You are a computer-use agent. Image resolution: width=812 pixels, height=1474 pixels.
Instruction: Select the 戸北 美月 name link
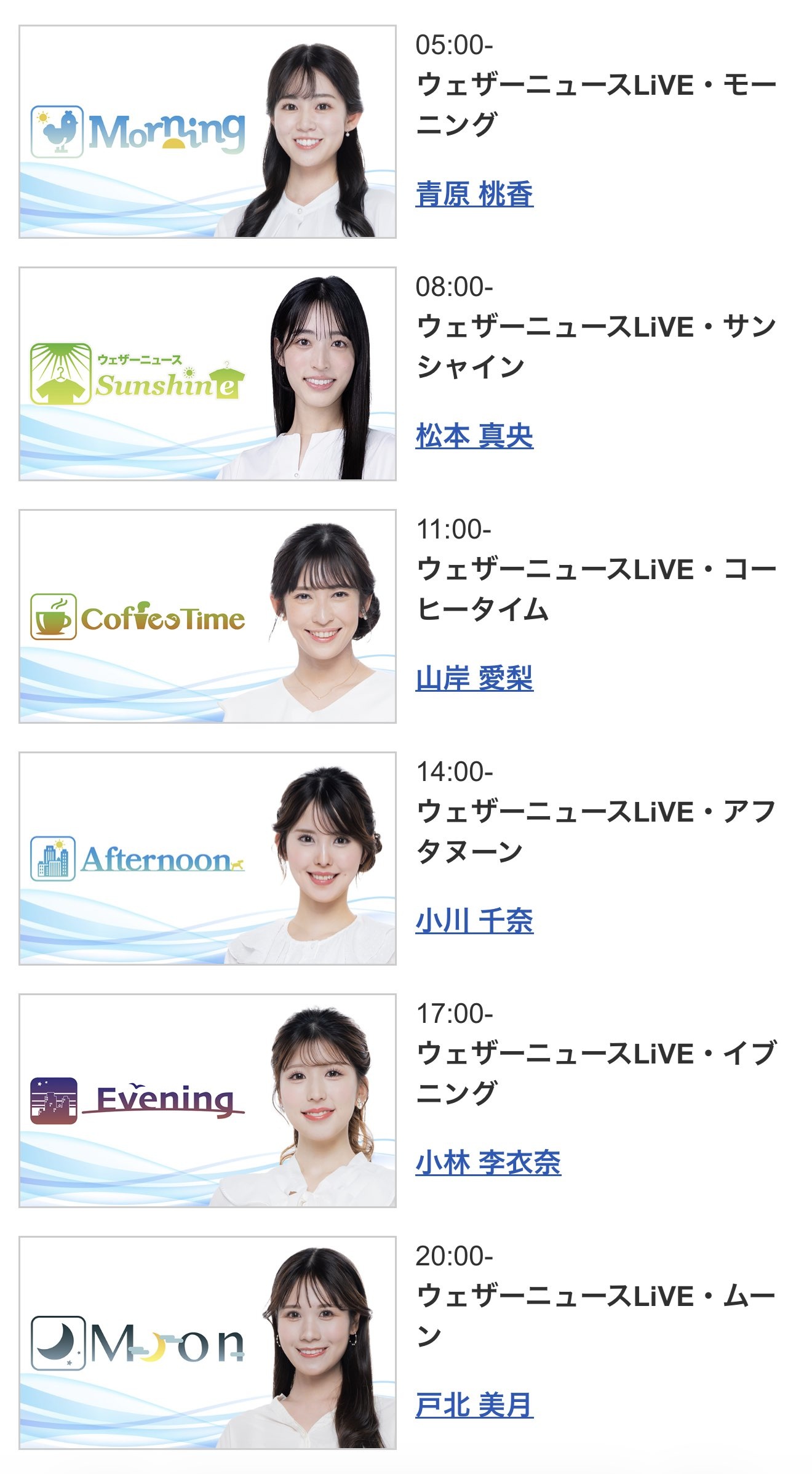[474, 1405]
